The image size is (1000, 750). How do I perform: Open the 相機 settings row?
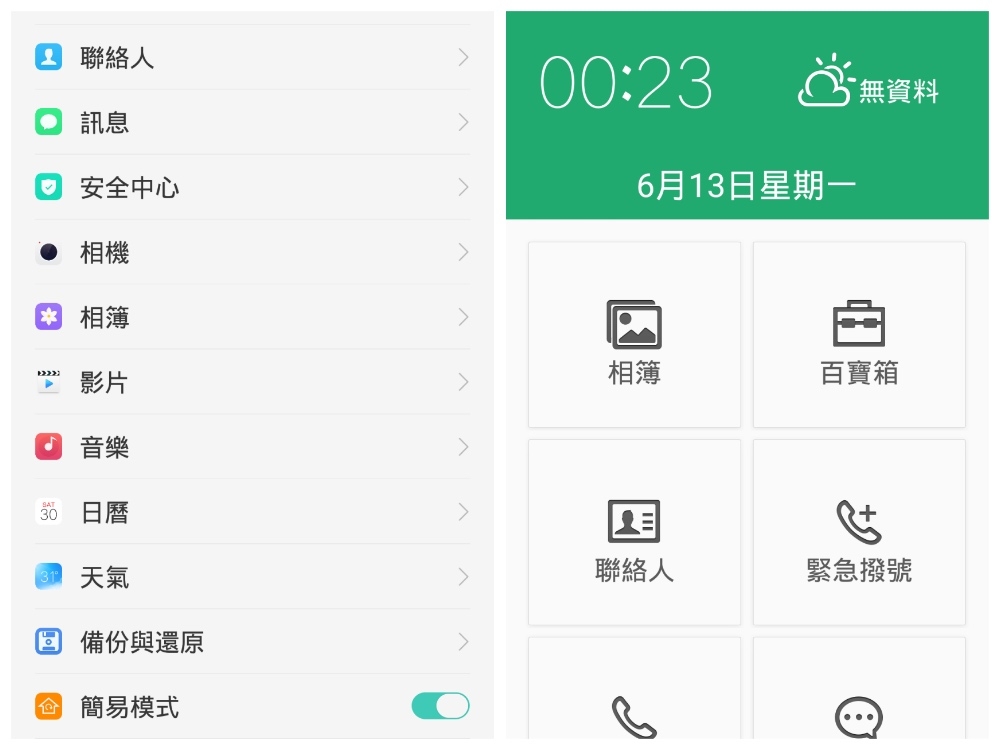250,252
